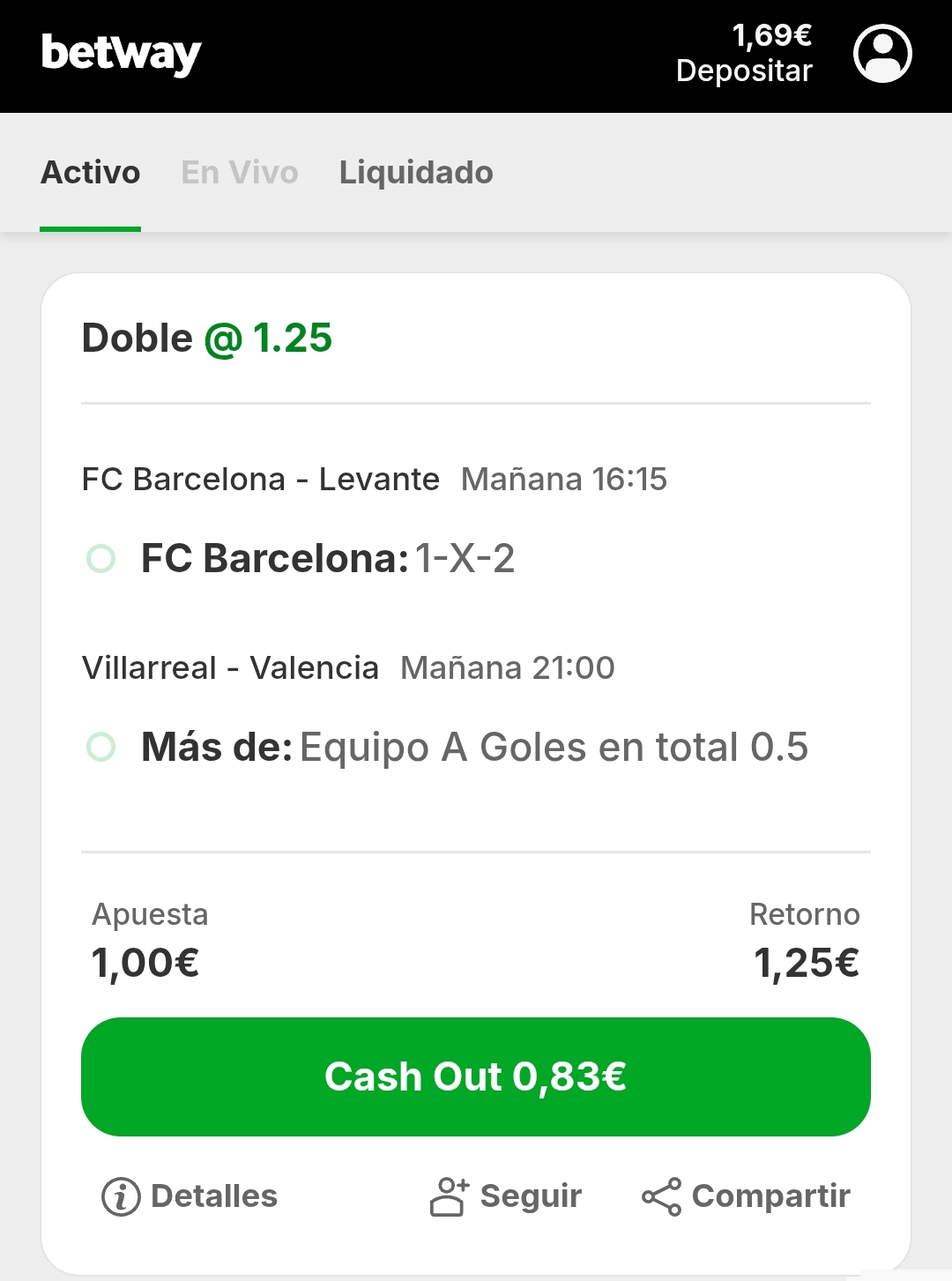Open the account profile icon
This screenshot has width=952, height=1281.
click(882, 54)
